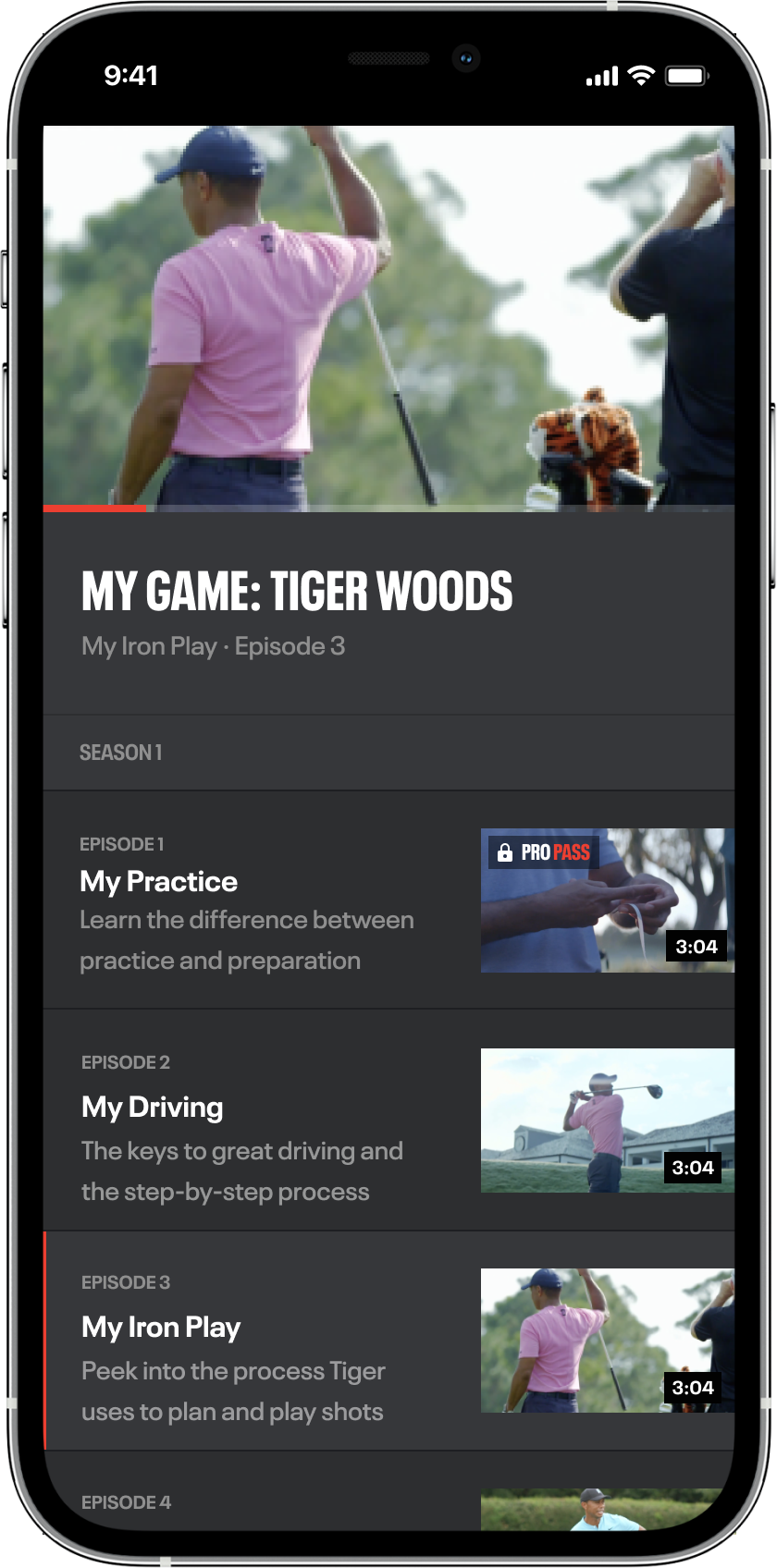Viewport: 777px width, 1568px height.
Task: Tap the Pro Pass locked thumbnail
Action: click(607, 900)
